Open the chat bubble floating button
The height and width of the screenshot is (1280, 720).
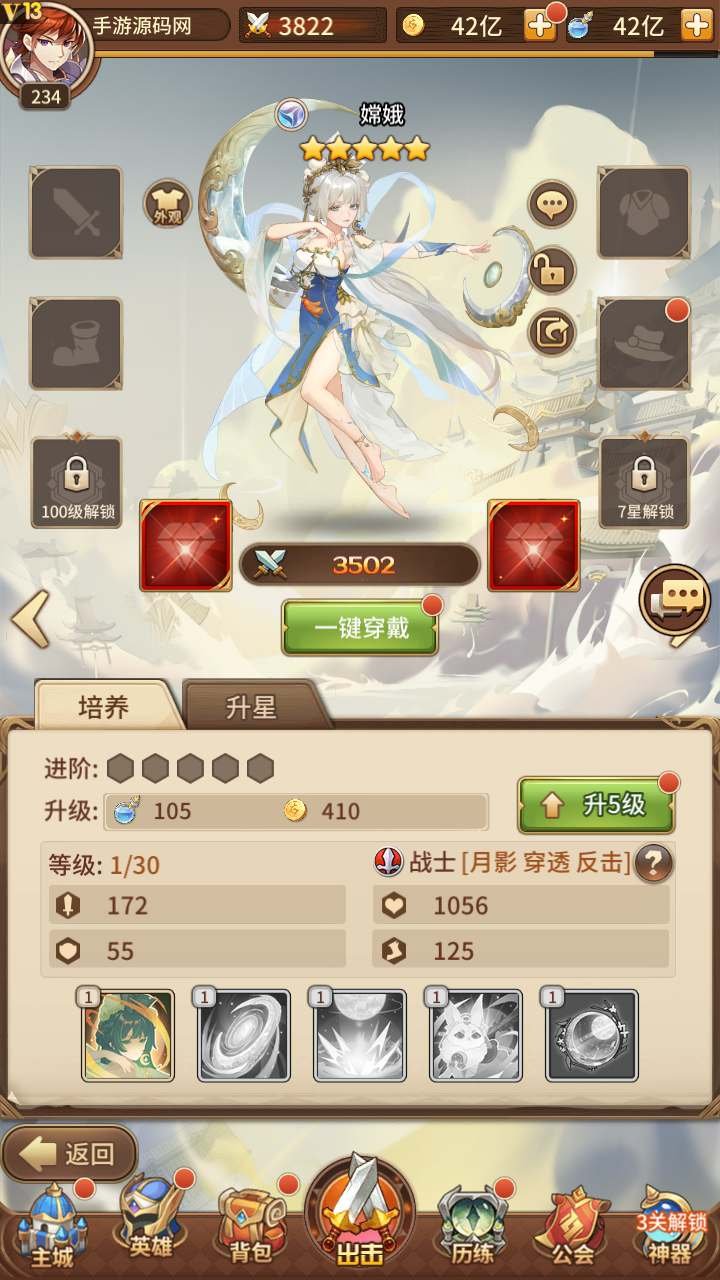coord(676,602)
